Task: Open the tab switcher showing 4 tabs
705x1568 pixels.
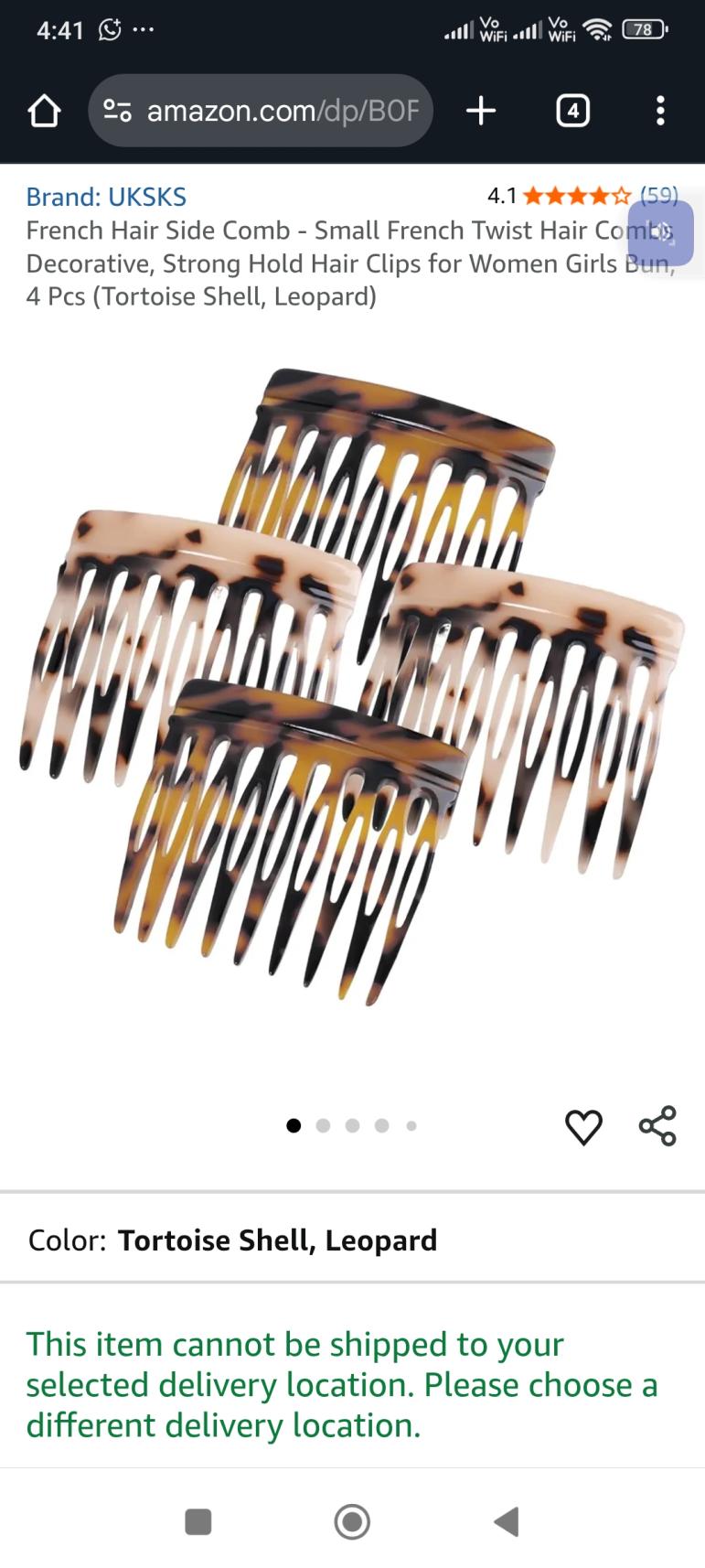Action: coord(572,111)
